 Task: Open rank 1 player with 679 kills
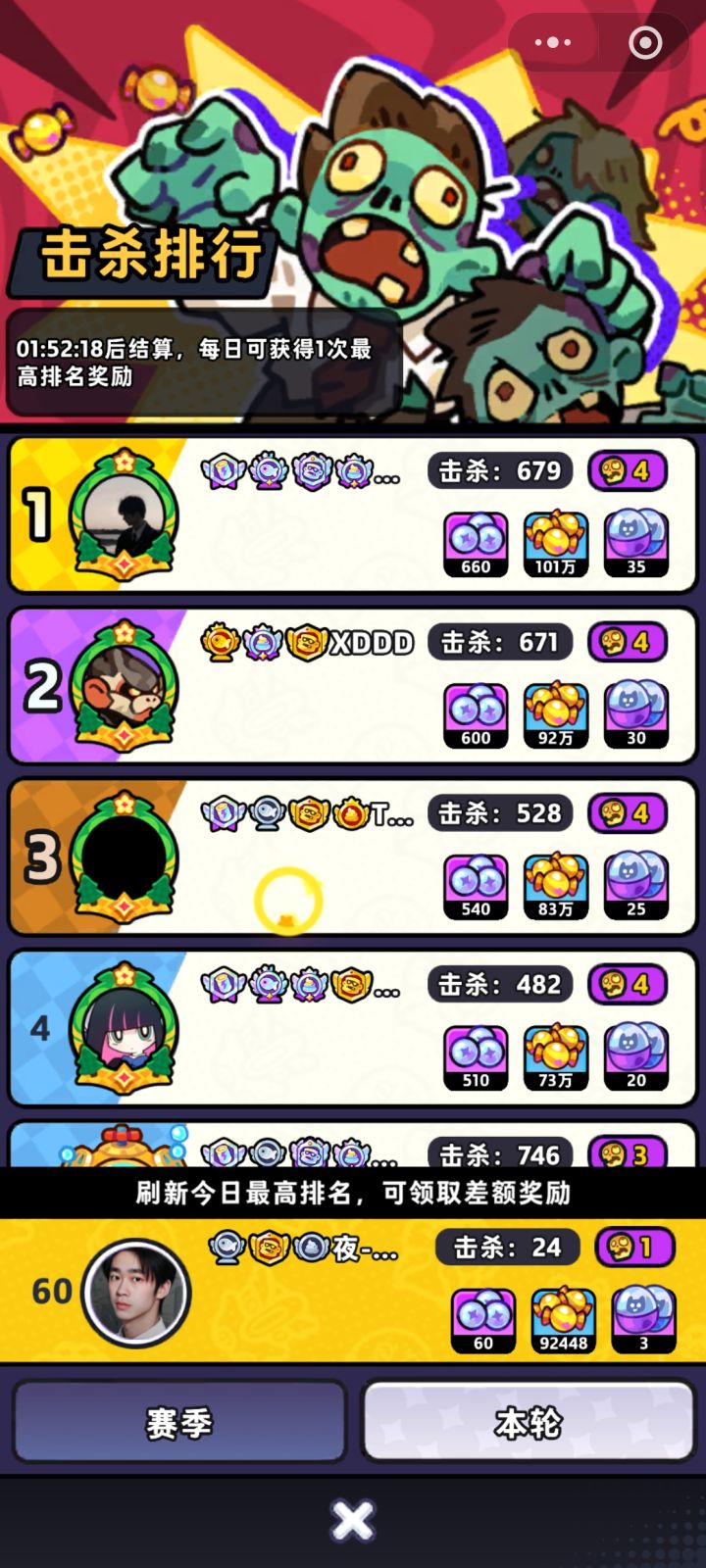353,514
